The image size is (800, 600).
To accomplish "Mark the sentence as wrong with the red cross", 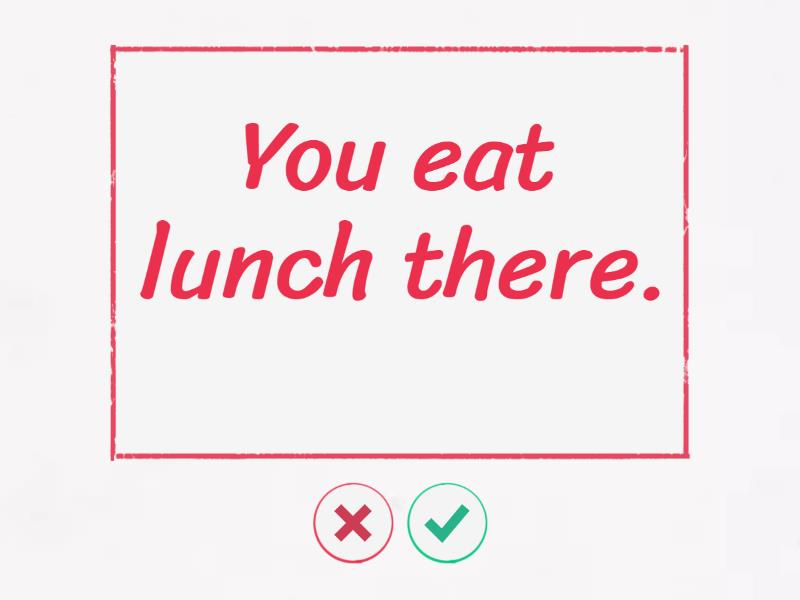I will (353, 522).
